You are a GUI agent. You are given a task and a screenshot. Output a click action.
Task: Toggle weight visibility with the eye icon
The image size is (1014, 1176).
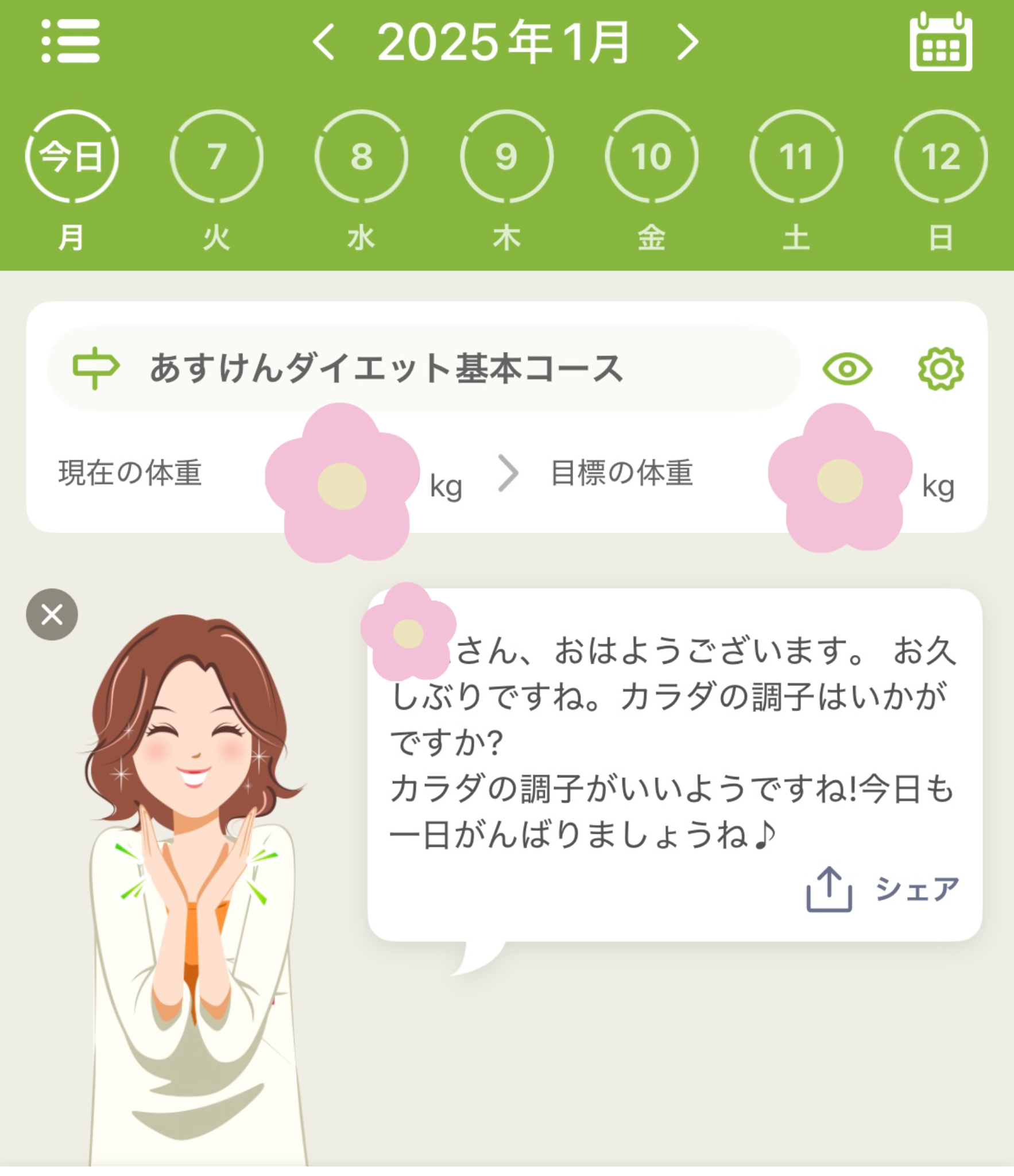[847, 369]
